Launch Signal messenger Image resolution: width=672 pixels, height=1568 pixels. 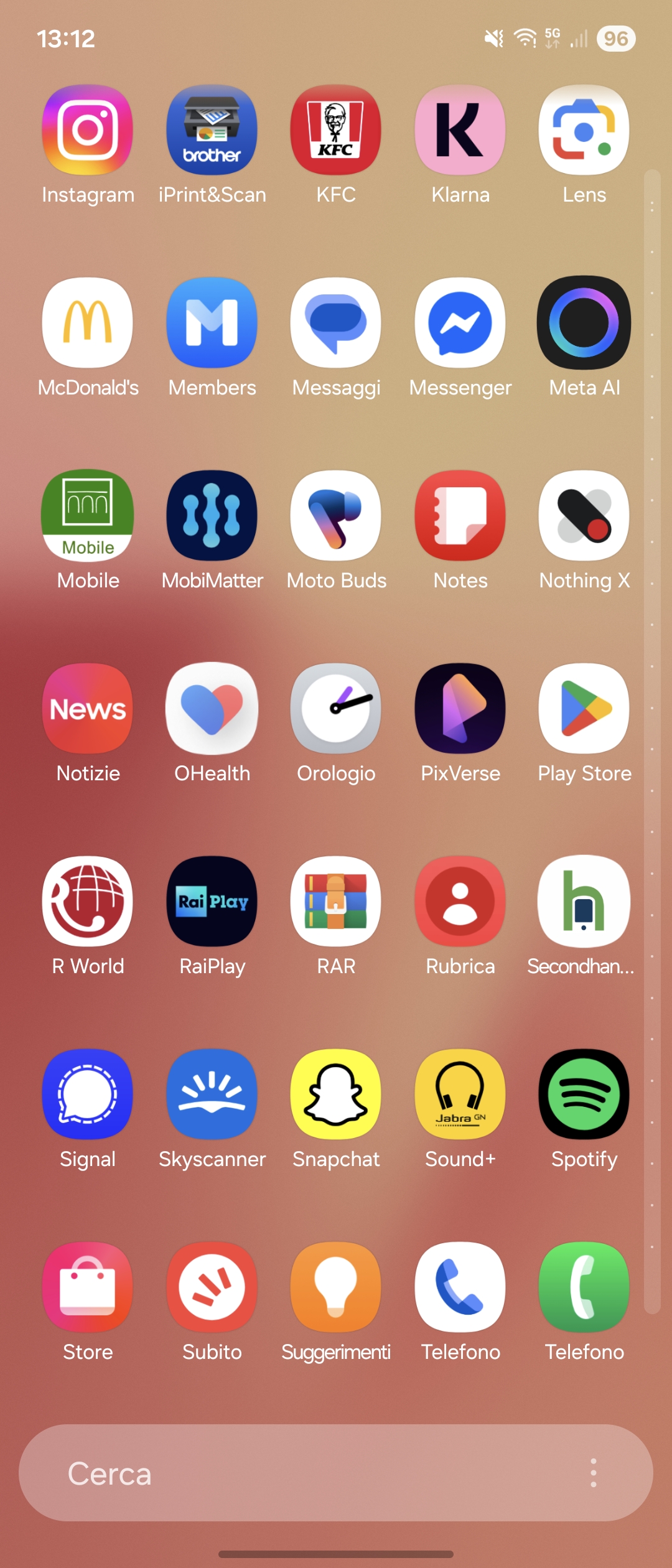tap(88, 1095)
